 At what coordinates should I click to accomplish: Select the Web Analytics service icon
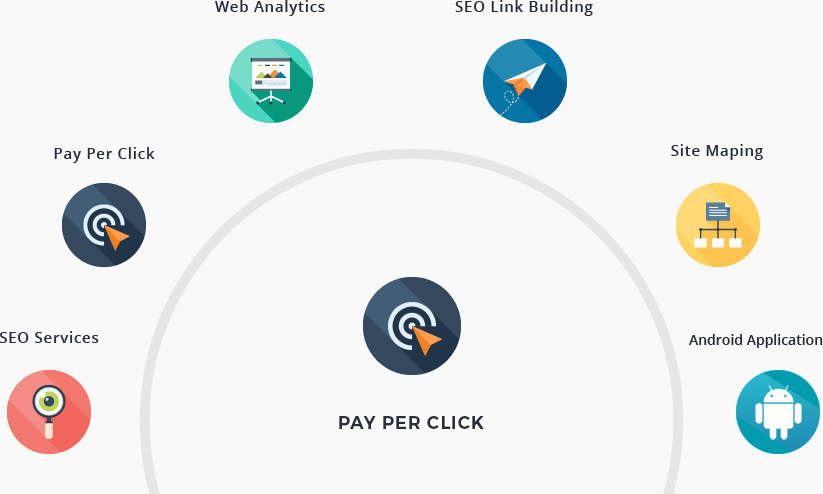[x=271, y=80]
